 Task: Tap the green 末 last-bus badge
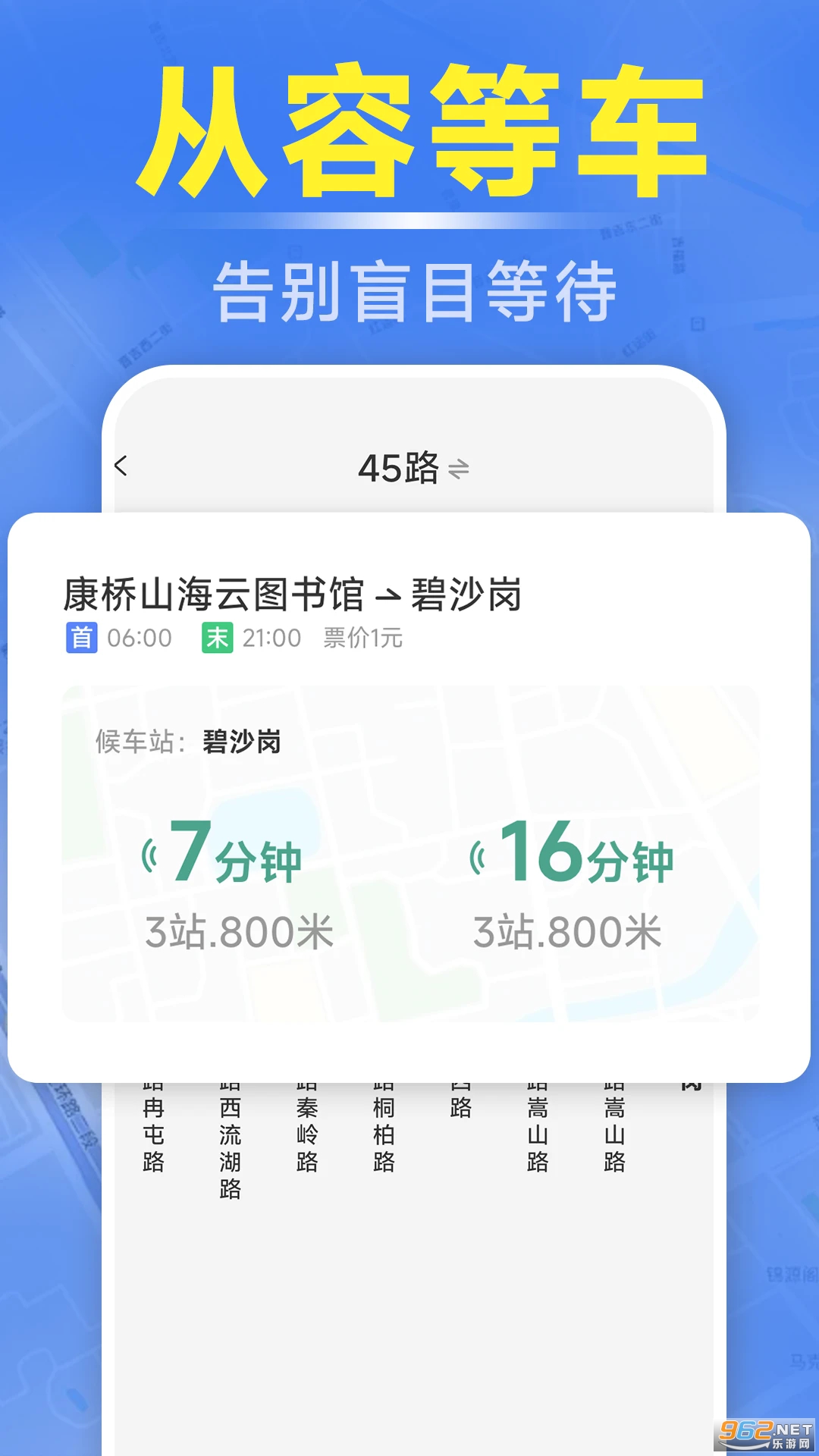pos(217,638)
